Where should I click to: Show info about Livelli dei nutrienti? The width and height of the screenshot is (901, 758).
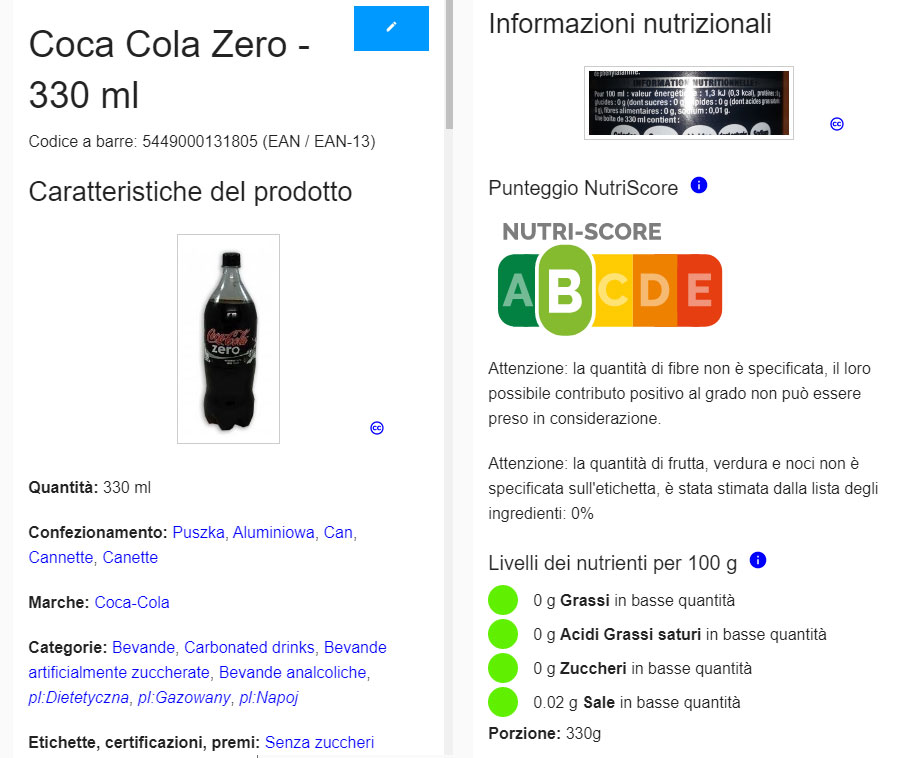tap(758, 561)
